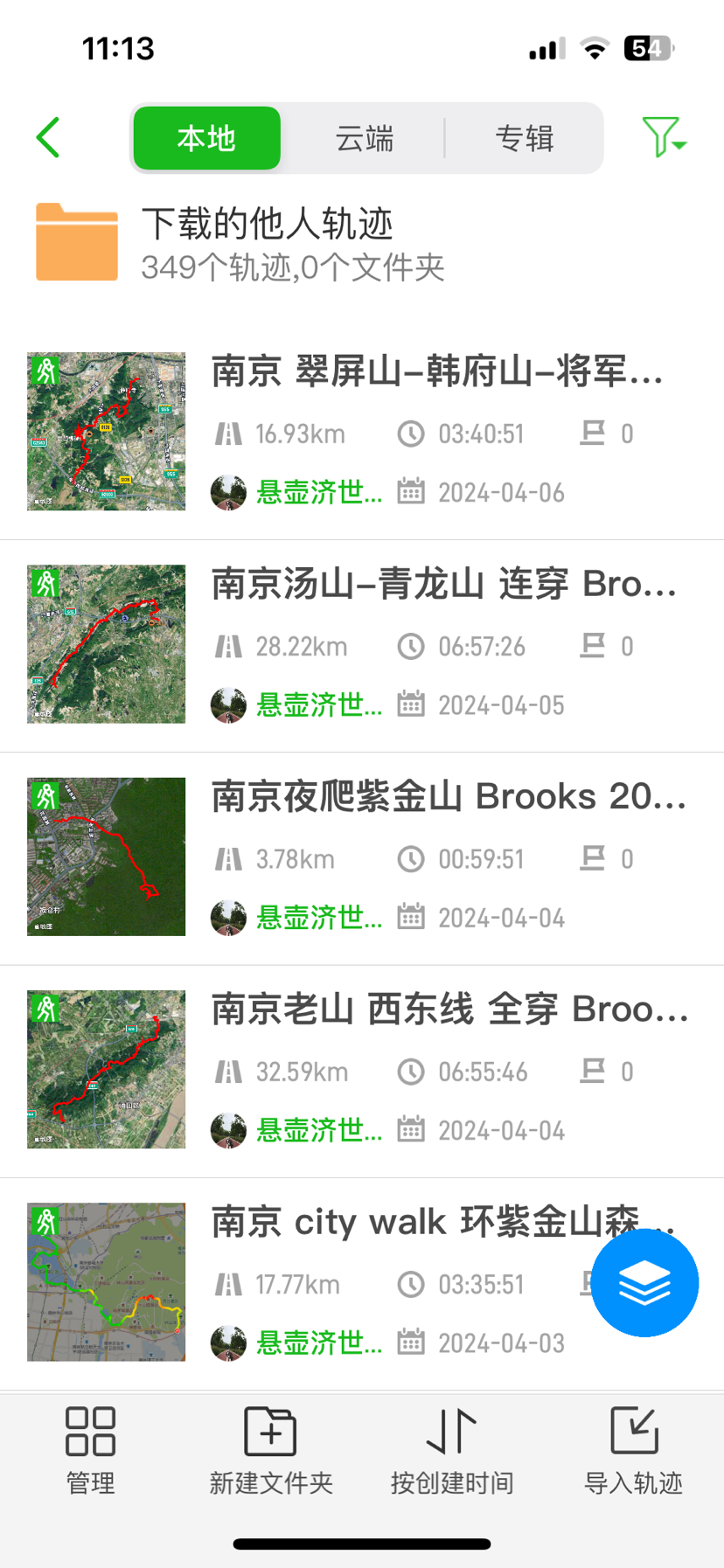Viewport: 724px width, 1568px height.
Task: Open the 南京 翠屏山-韩府山 track
Action: [437, 372]
